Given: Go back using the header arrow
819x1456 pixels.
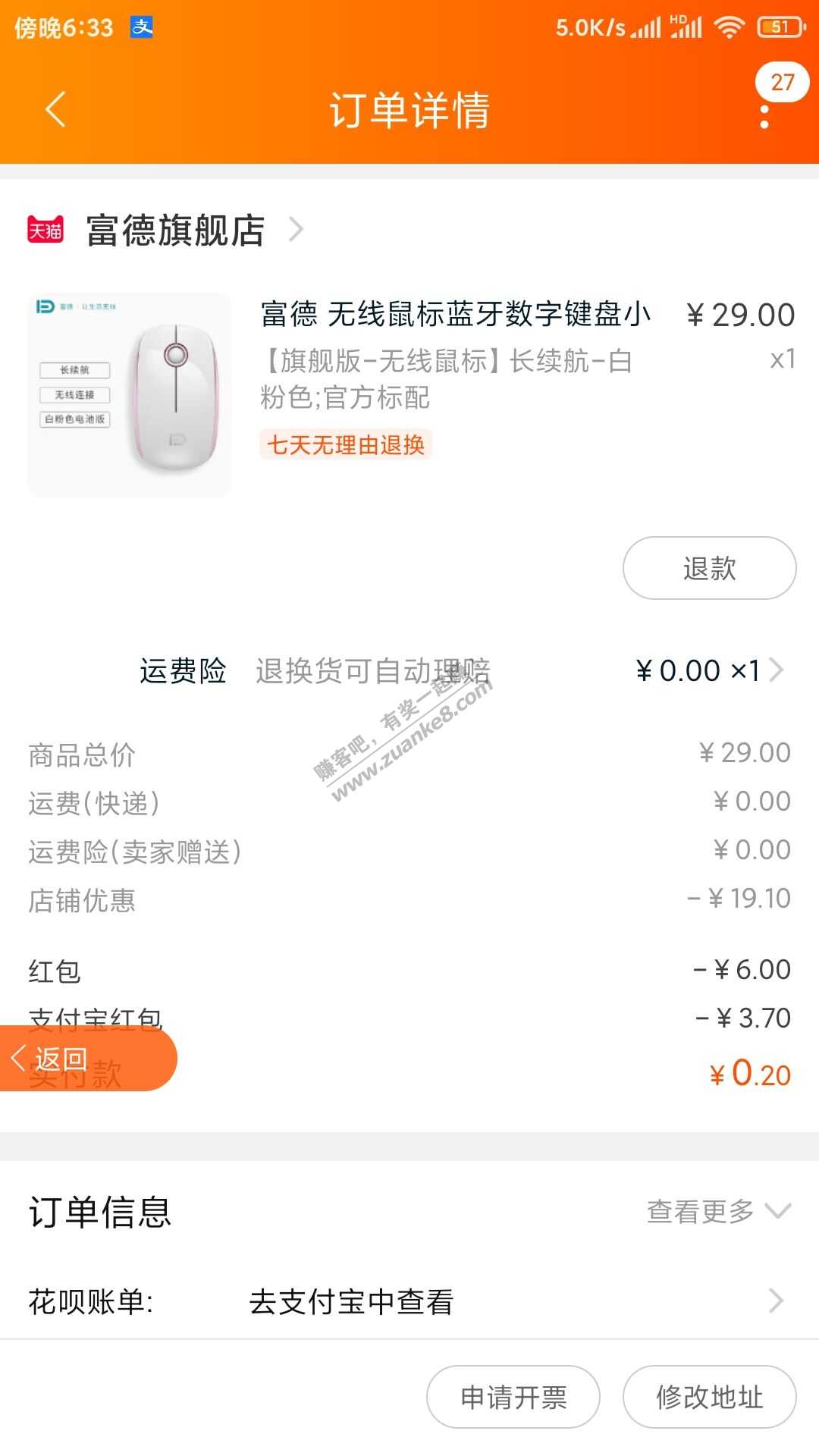Looking at the screenshot, I should click(56, 109).
